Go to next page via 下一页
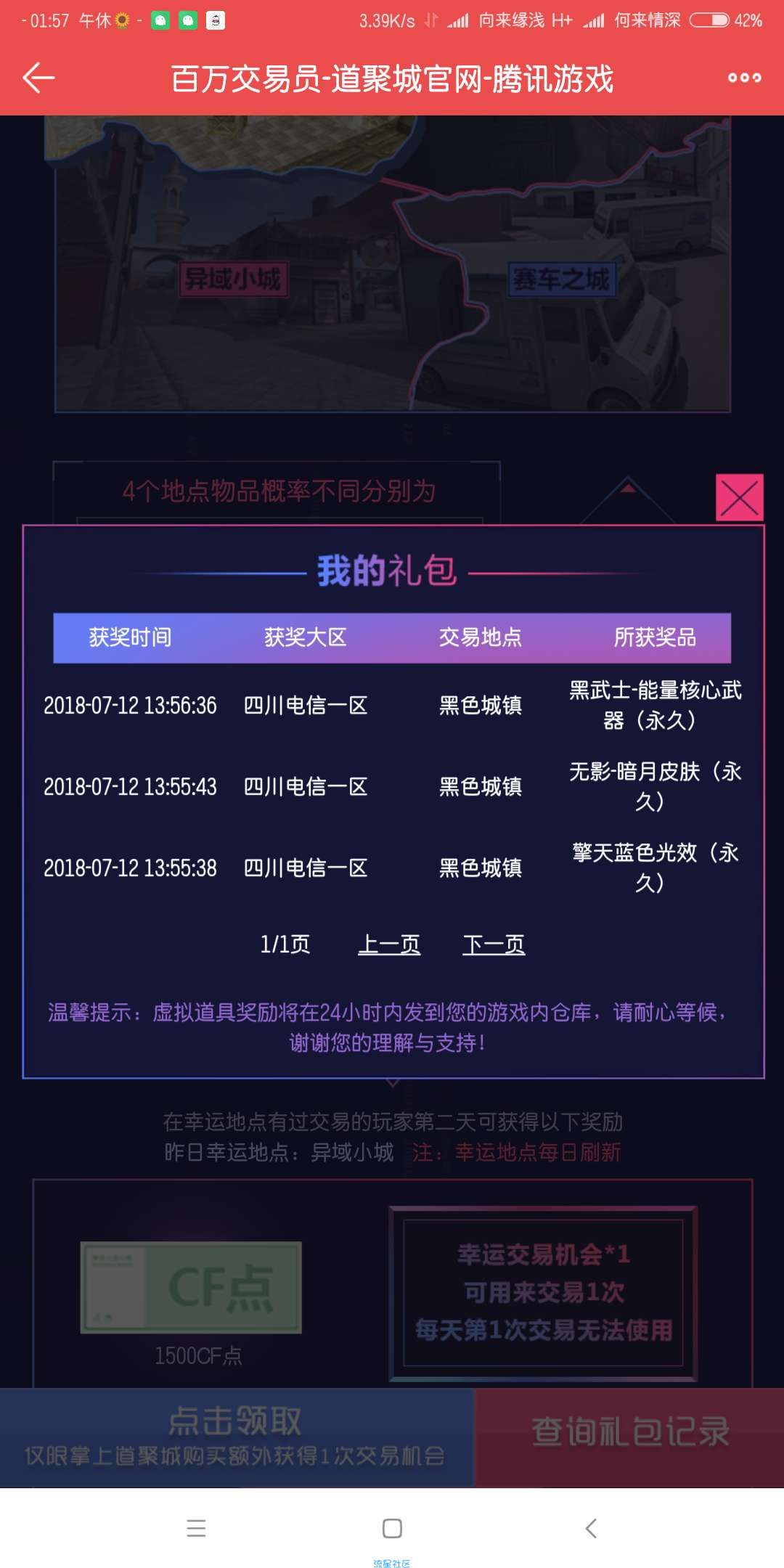The width and height of the screenshot is (784, 1568). [x=494, y=944]
